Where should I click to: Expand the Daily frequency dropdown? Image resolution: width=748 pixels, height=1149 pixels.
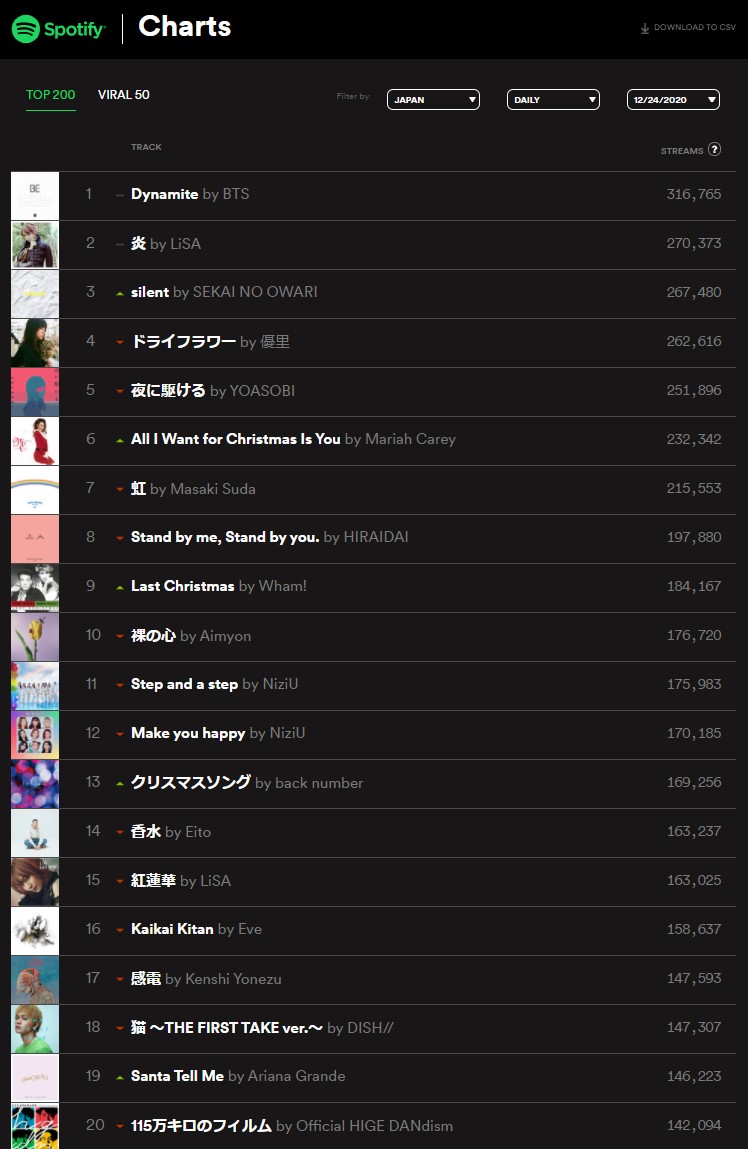[553, 99]
